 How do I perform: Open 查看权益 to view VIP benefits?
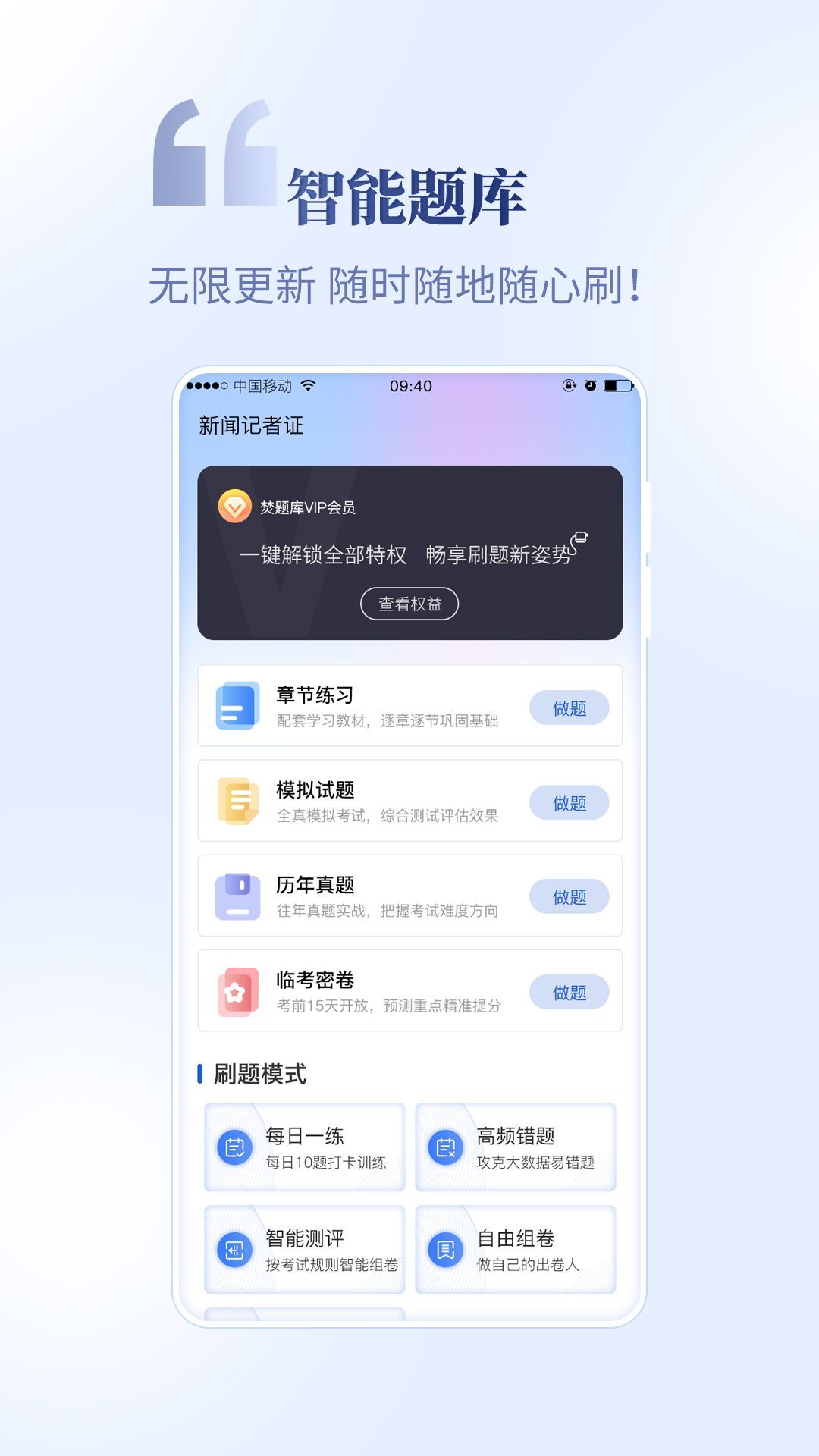410,603
